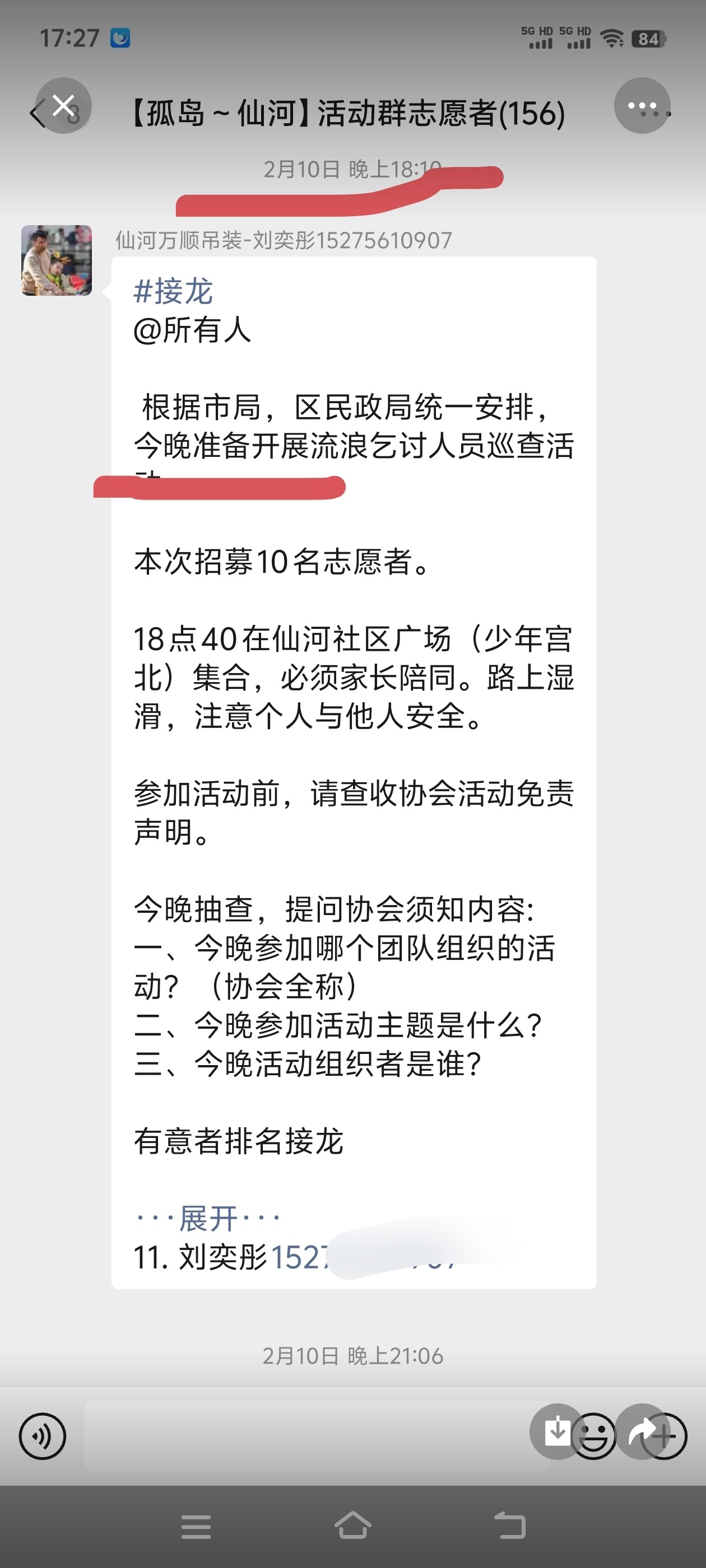706x1568 pixels.
Task: Save the image with download icon
Action: (x=557, y=1432)
